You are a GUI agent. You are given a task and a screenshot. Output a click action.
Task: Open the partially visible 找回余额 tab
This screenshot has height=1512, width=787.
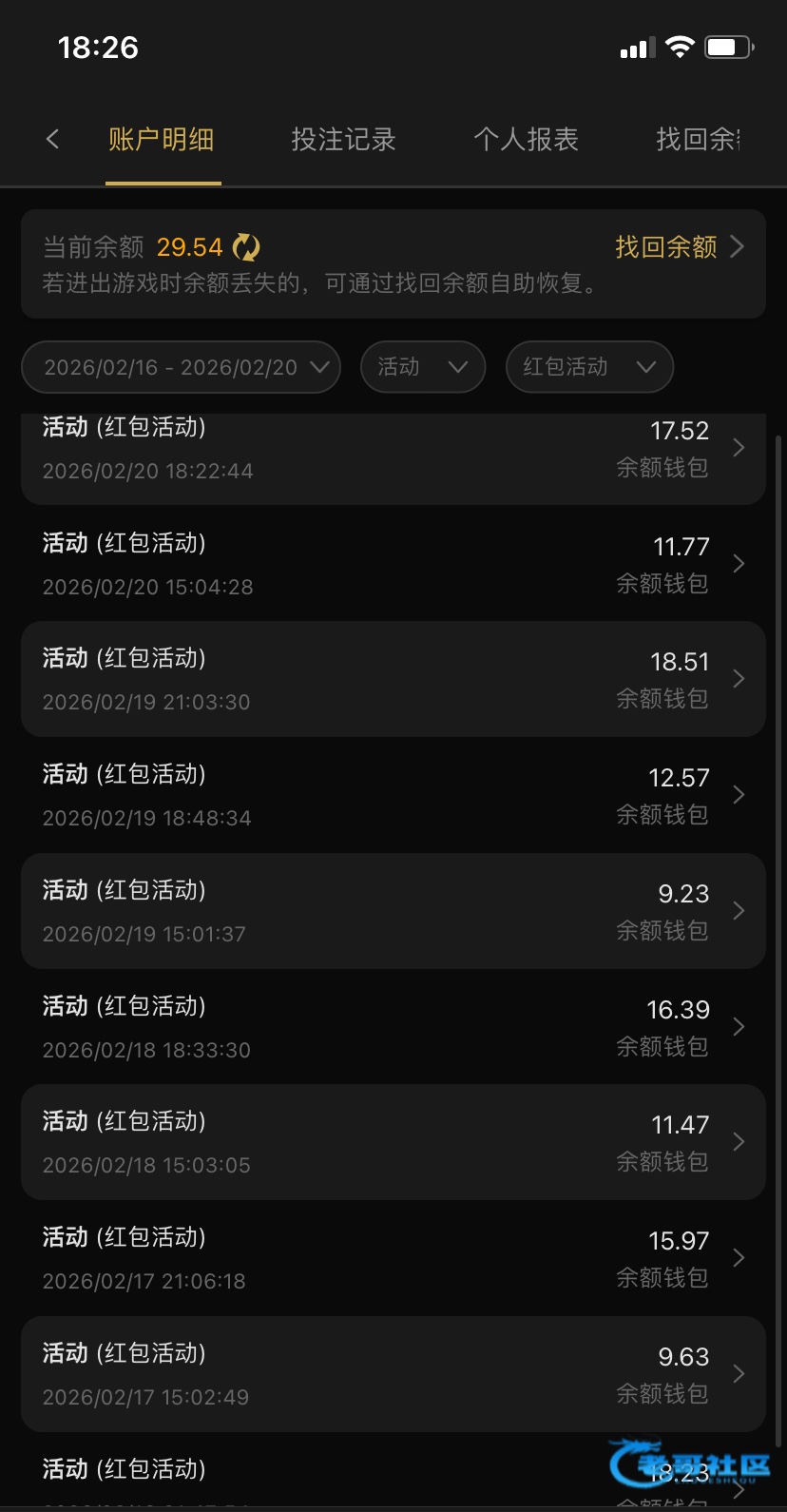[697, 140]
